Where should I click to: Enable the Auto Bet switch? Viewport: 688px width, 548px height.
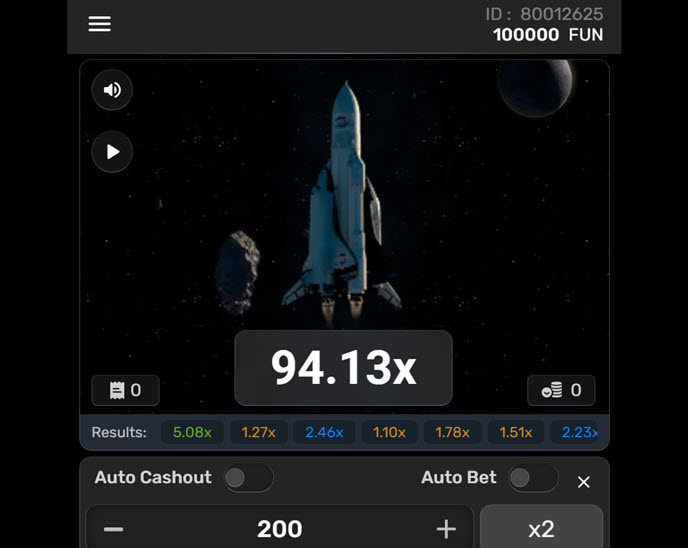(x=532, y=478)
